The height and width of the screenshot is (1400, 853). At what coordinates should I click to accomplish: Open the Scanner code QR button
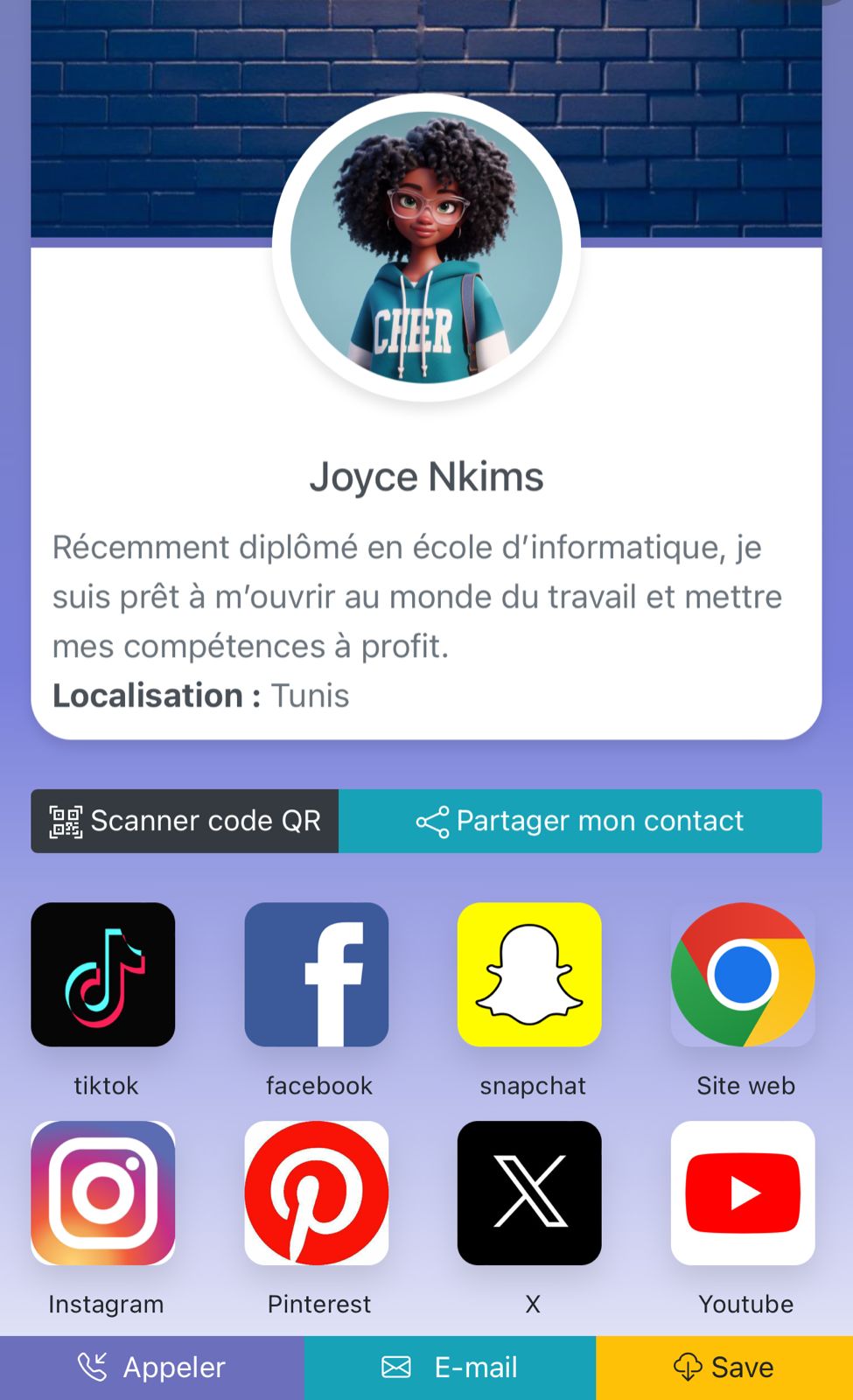[x=185, y=821]
